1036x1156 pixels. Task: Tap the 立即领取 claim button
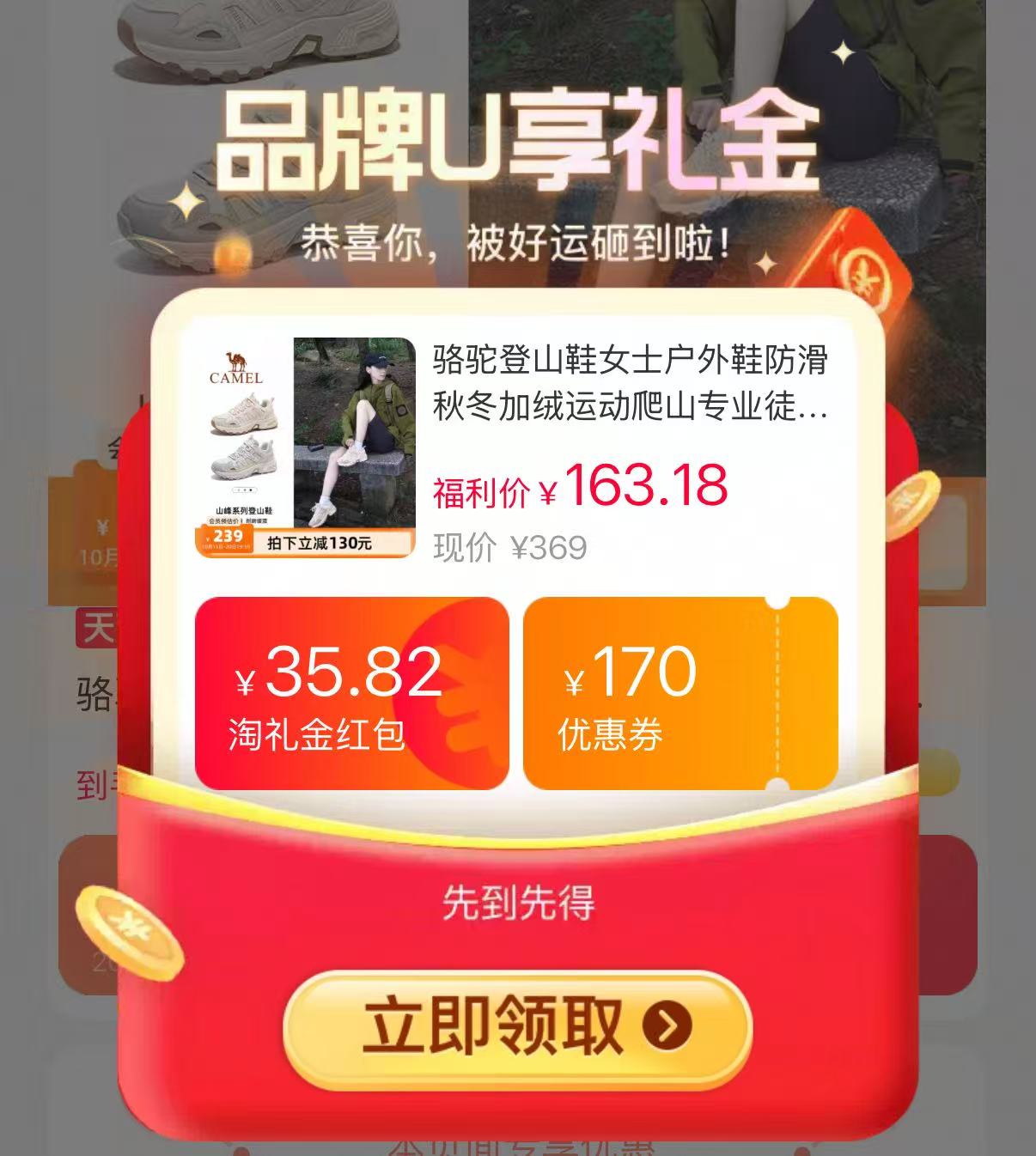click(517, 1027)
